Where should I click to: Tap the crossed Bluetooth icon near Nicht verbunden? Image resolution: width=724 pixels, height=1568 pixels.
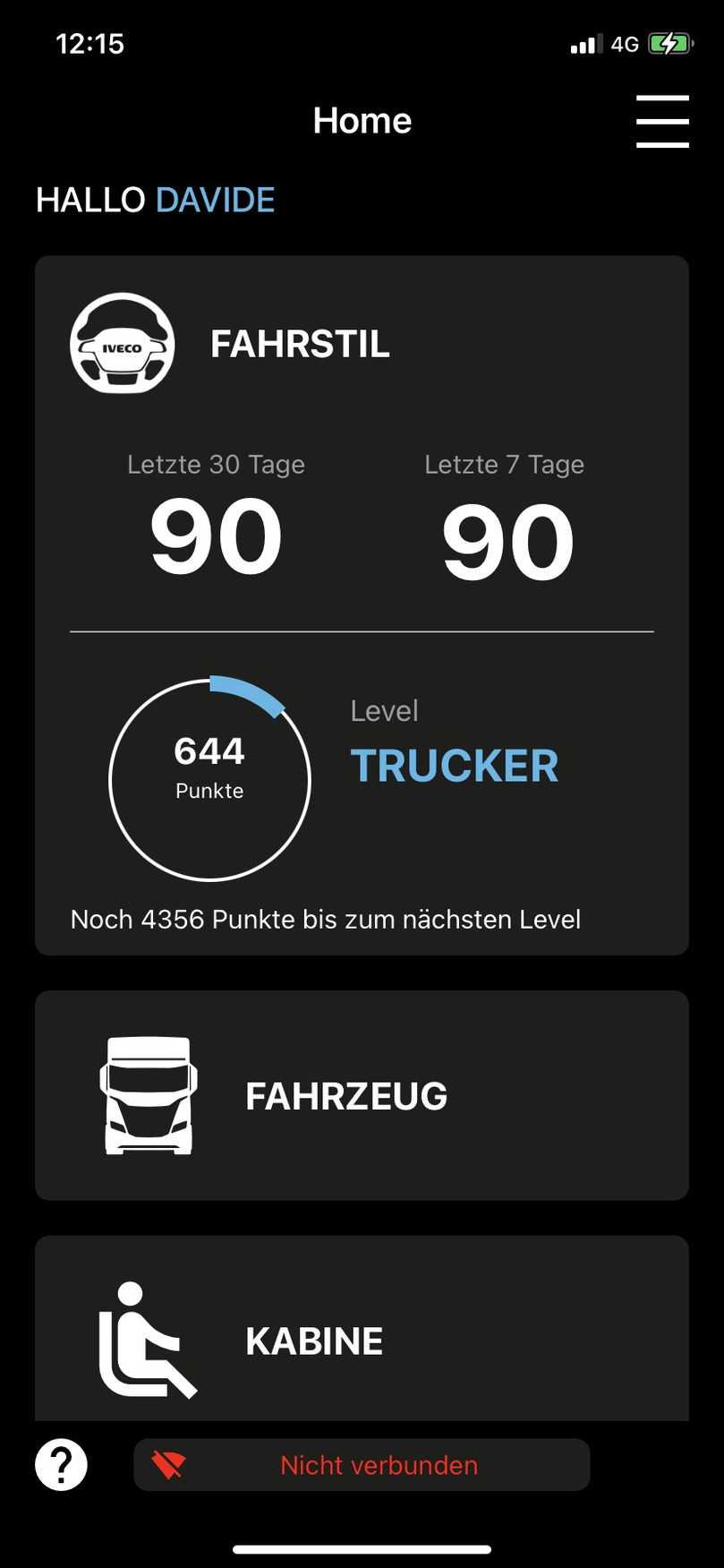(x=173, y=1465)
